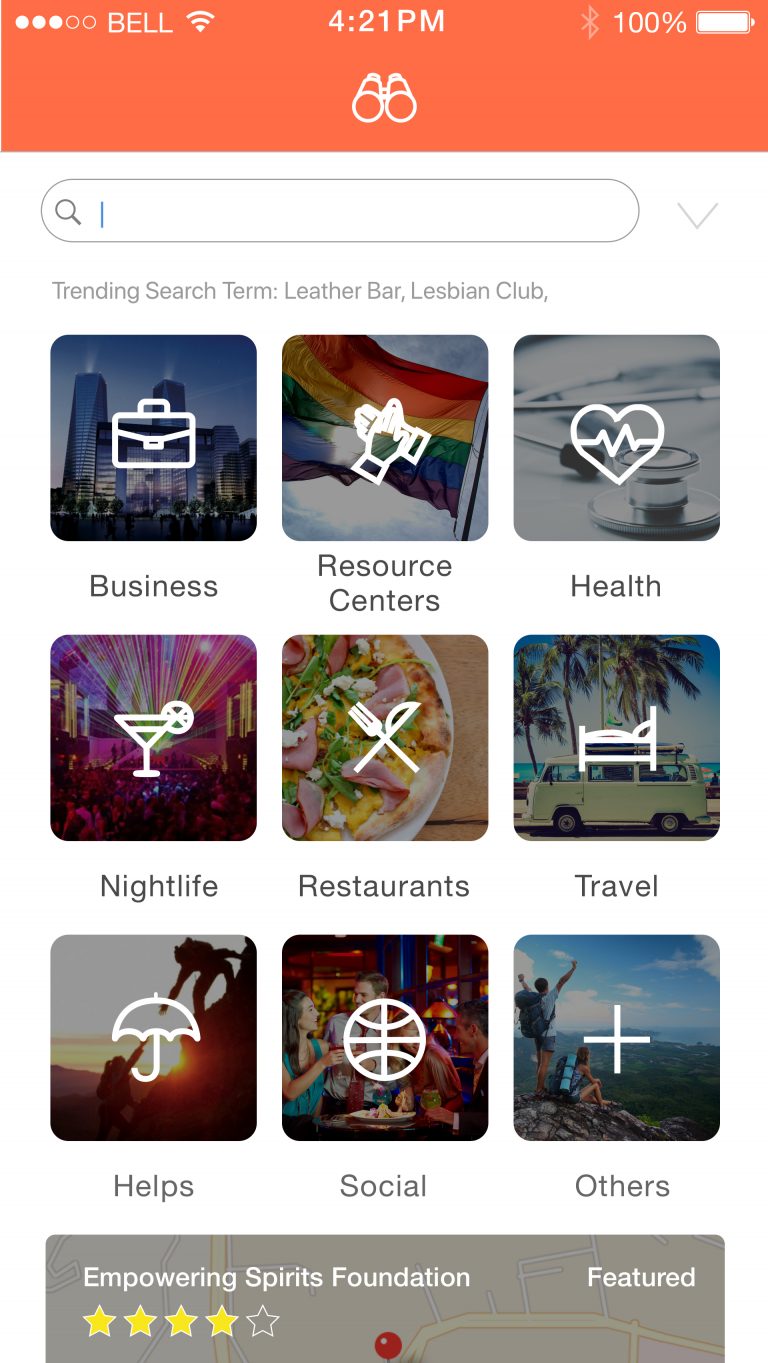
Task: Tap the binoculars icon in the header
Action: point(384,99)
